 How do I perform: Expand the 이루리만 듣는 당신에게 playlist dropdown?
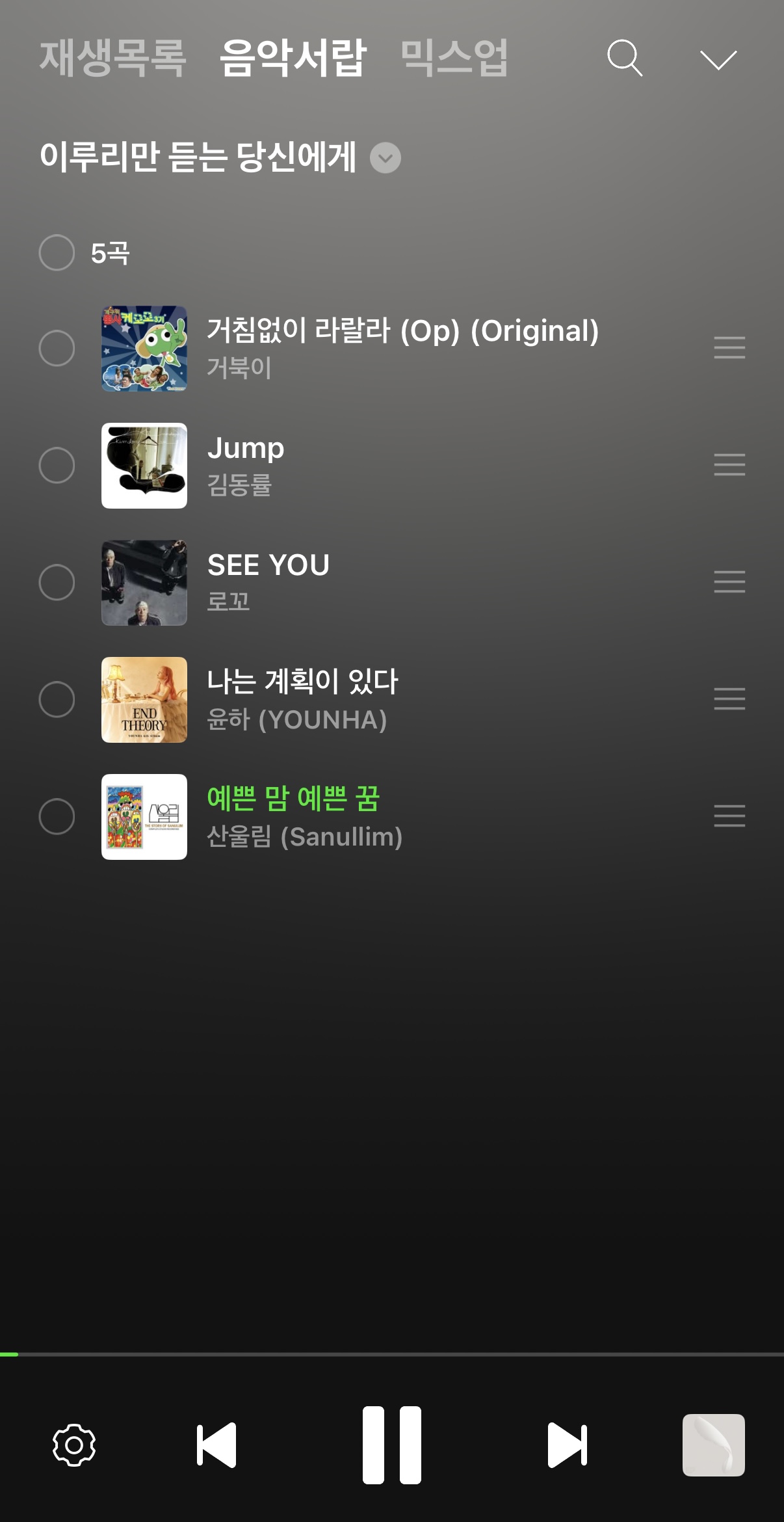pos(385,158)
